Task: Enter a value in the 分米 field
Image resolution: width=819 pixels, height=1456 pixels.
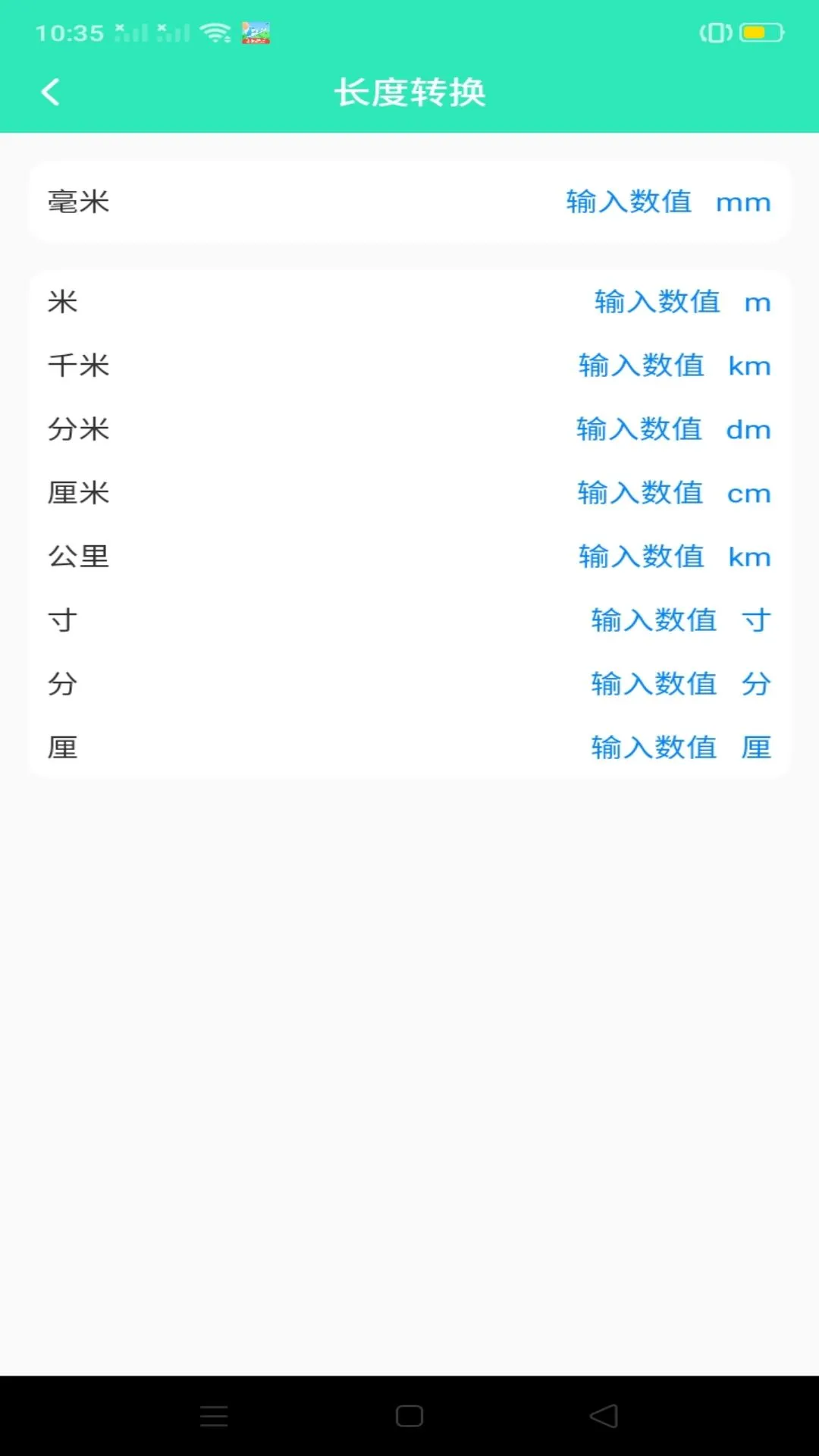Action: [642, 429]
